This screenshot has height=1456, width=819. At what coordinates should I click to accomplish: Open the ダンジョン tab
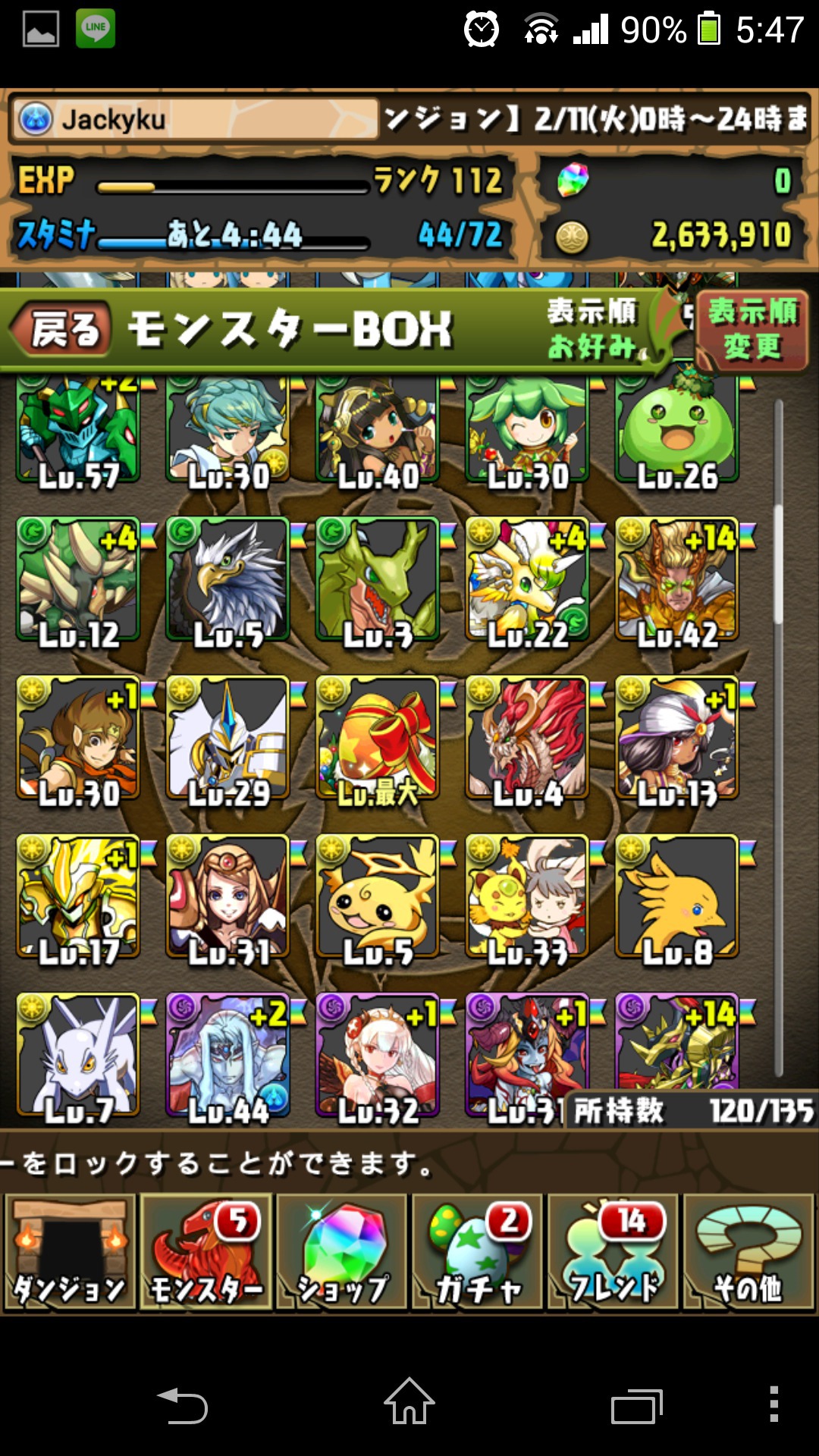(x=70, y=1252)
